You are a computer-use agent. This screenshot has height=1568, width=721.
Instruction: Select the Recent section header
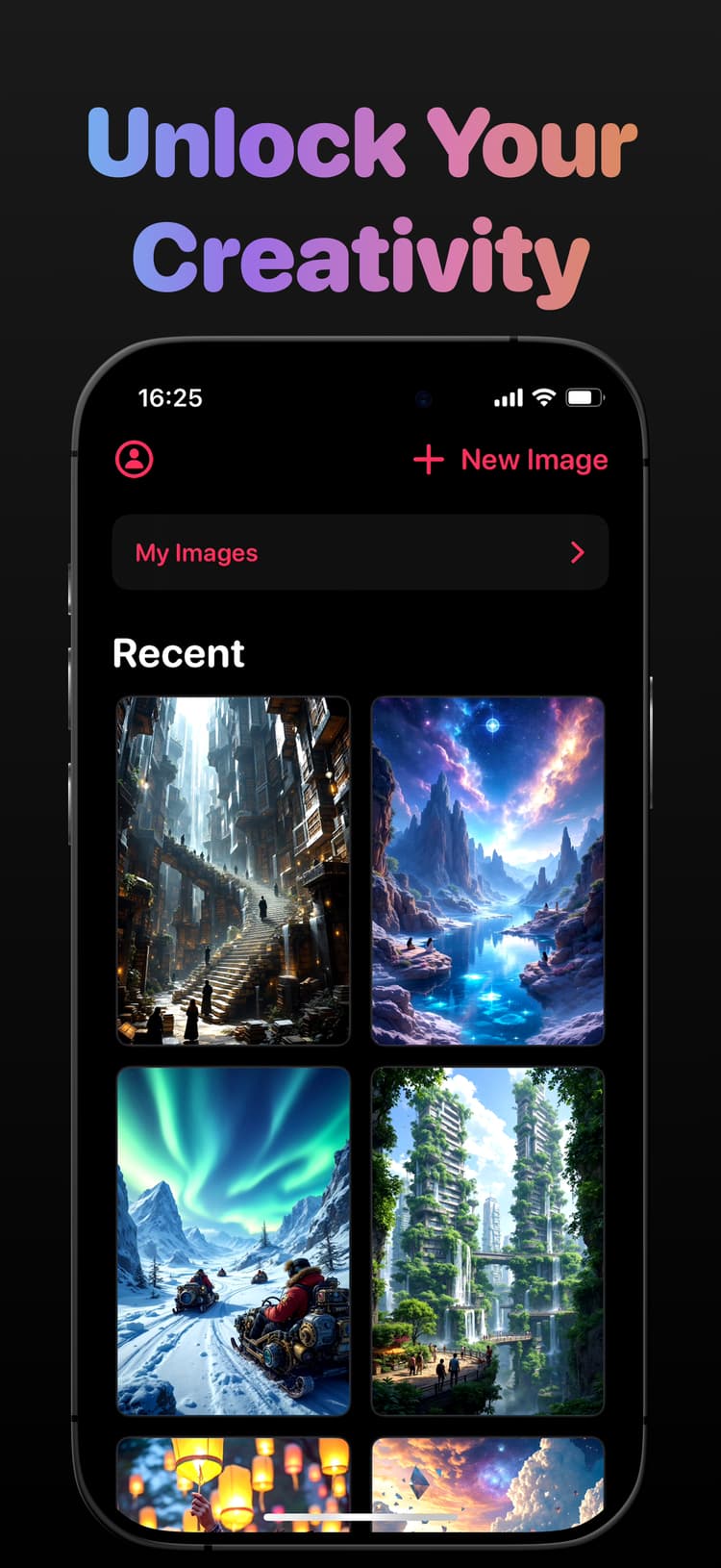pos(178,654)
